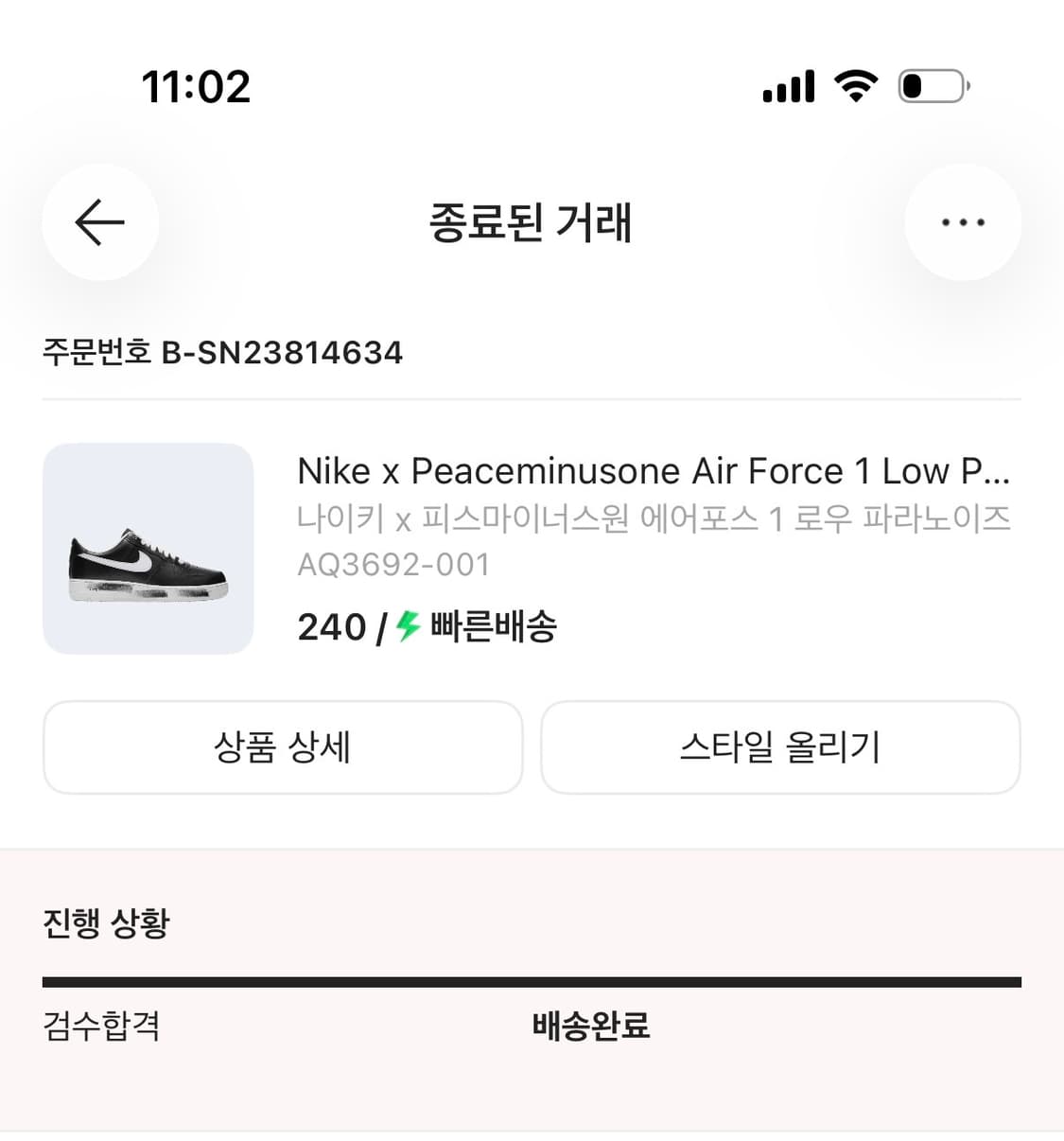
Task: Tap the cellular signal bars icon
Action: (x=788, y=85)
